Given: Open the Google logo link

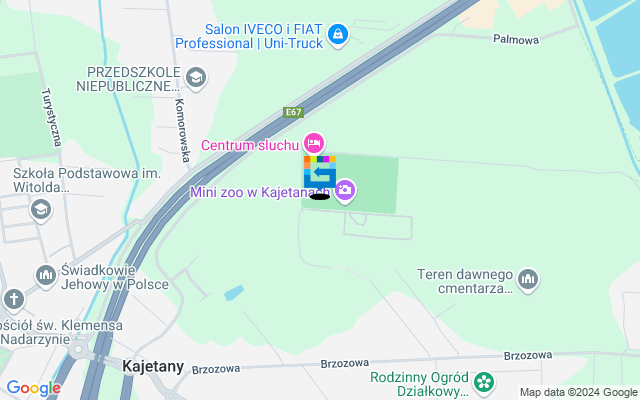Looking at the screenshot, I should pos(33,388).
